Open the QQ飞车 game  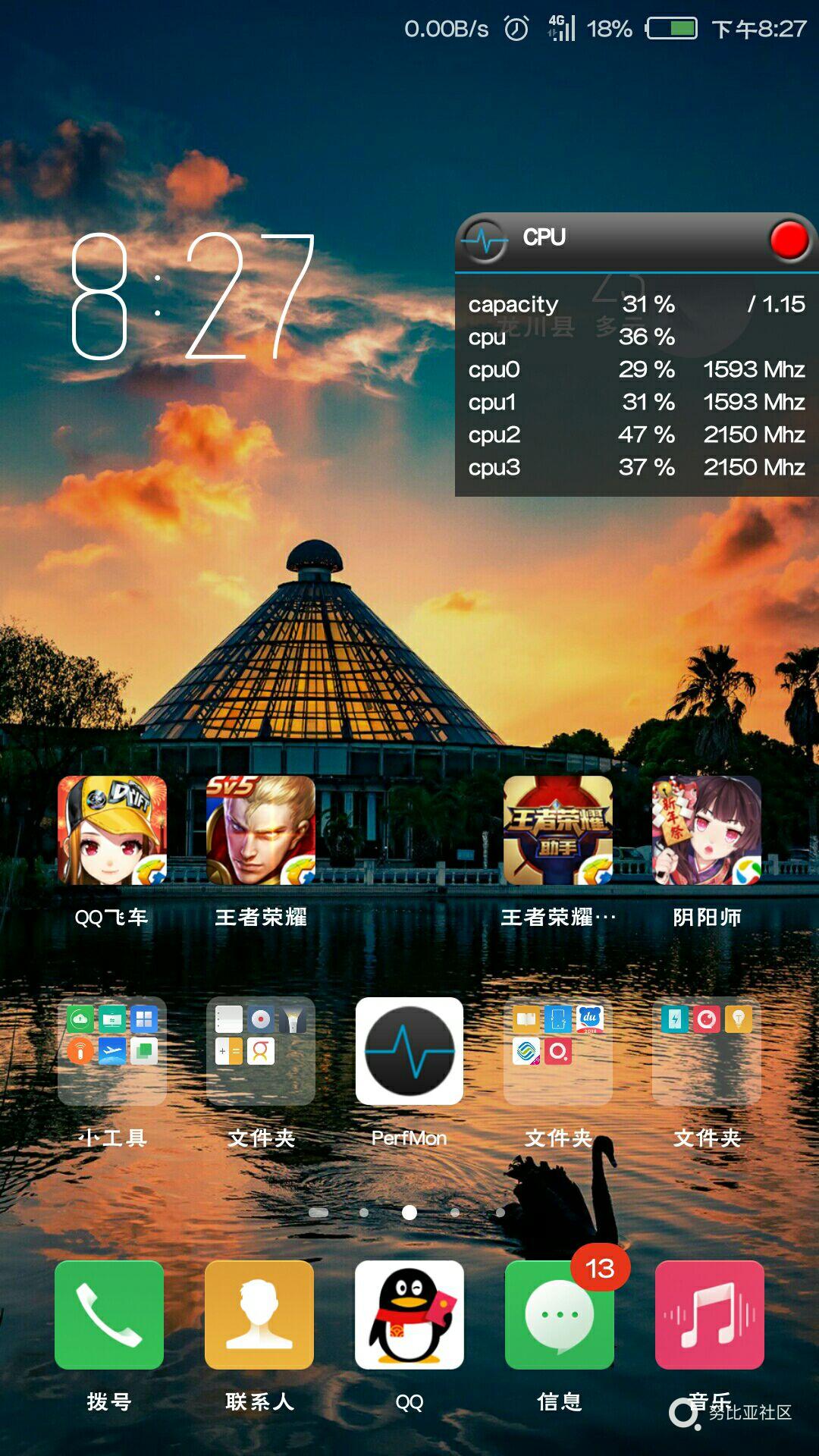click(112, 830)
